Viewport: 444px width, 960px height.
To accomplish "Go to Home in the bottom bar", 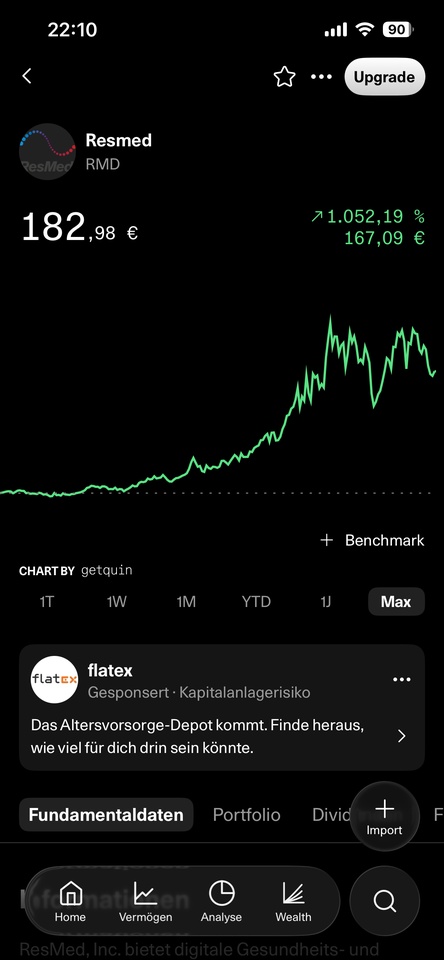I will (x=70, y=901).
